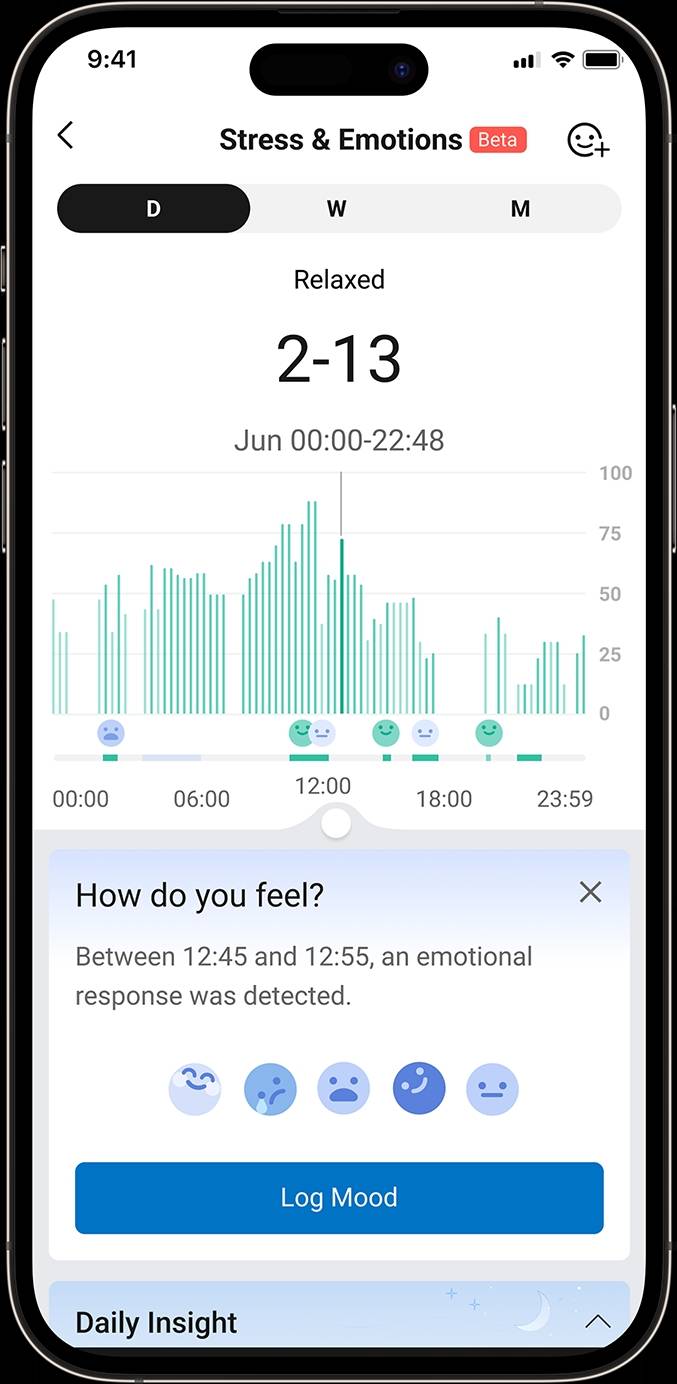This screenshot has width=677, height=1384.
Task: Switch to the W weekly view
Action: pyautogui.click(x=336, y=208)
